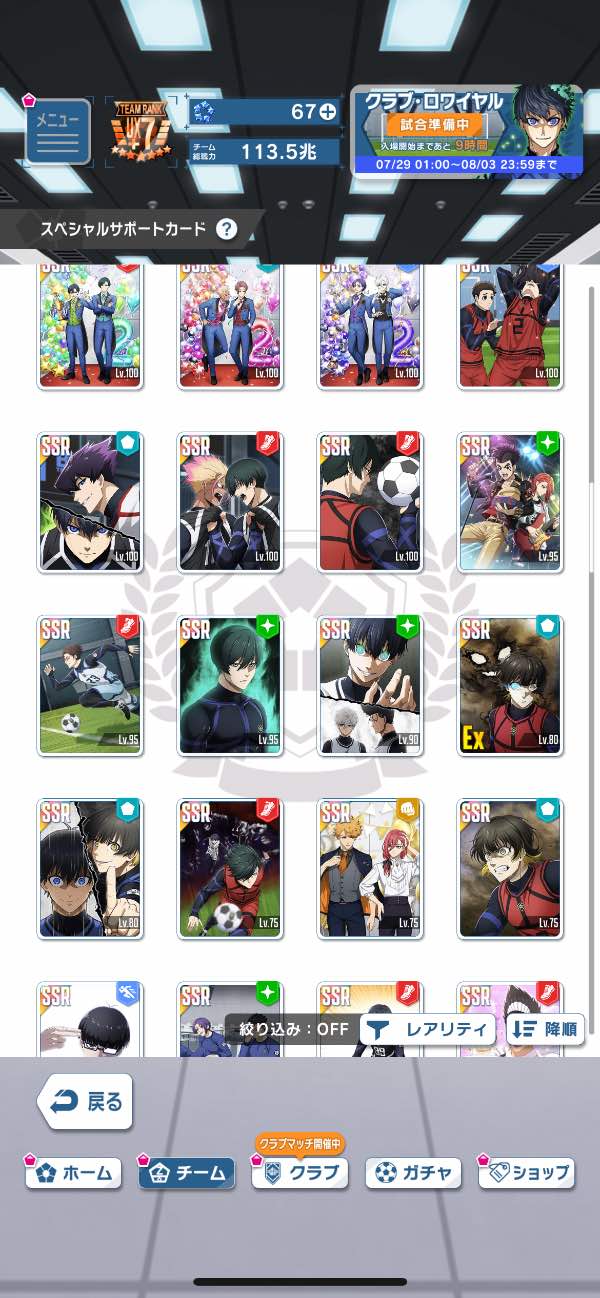
Task: Switch to the クラブ tab
Action: [x=300, y=1173]
